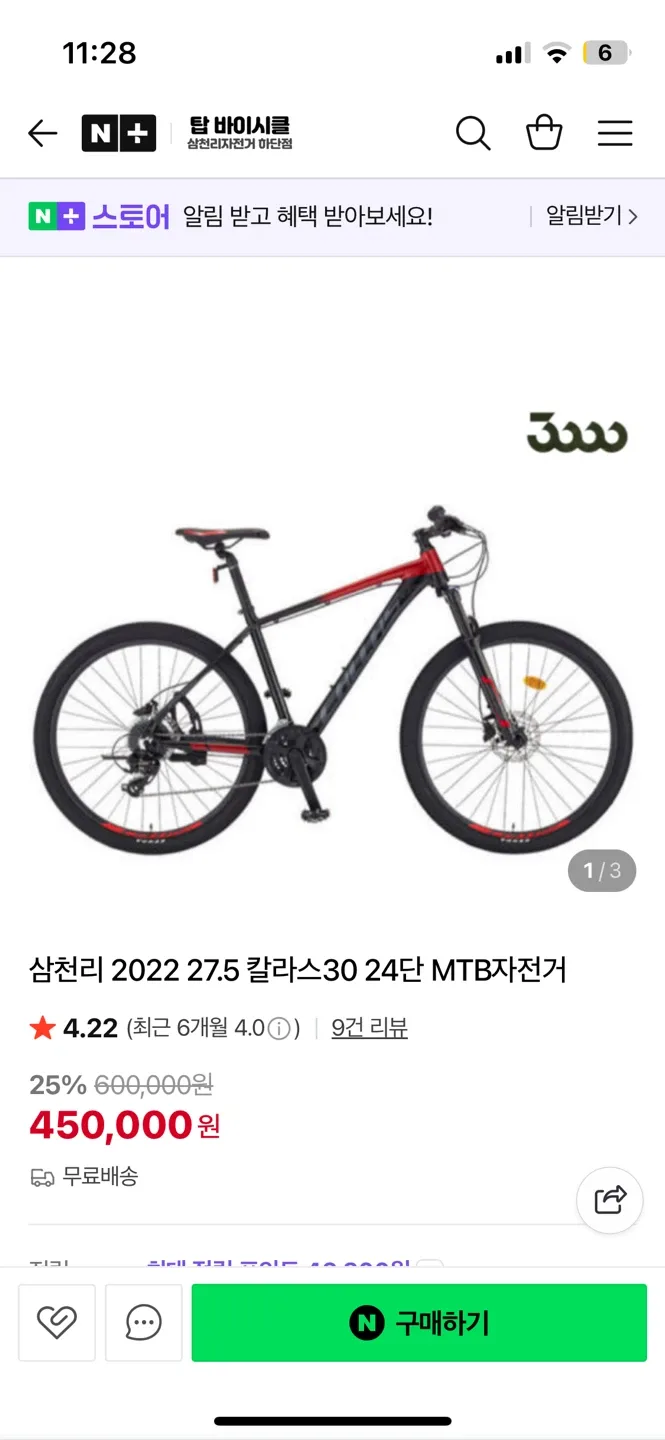Open the chat inquiry button
Viewport: 665px width, 1440px height.
144,1323
